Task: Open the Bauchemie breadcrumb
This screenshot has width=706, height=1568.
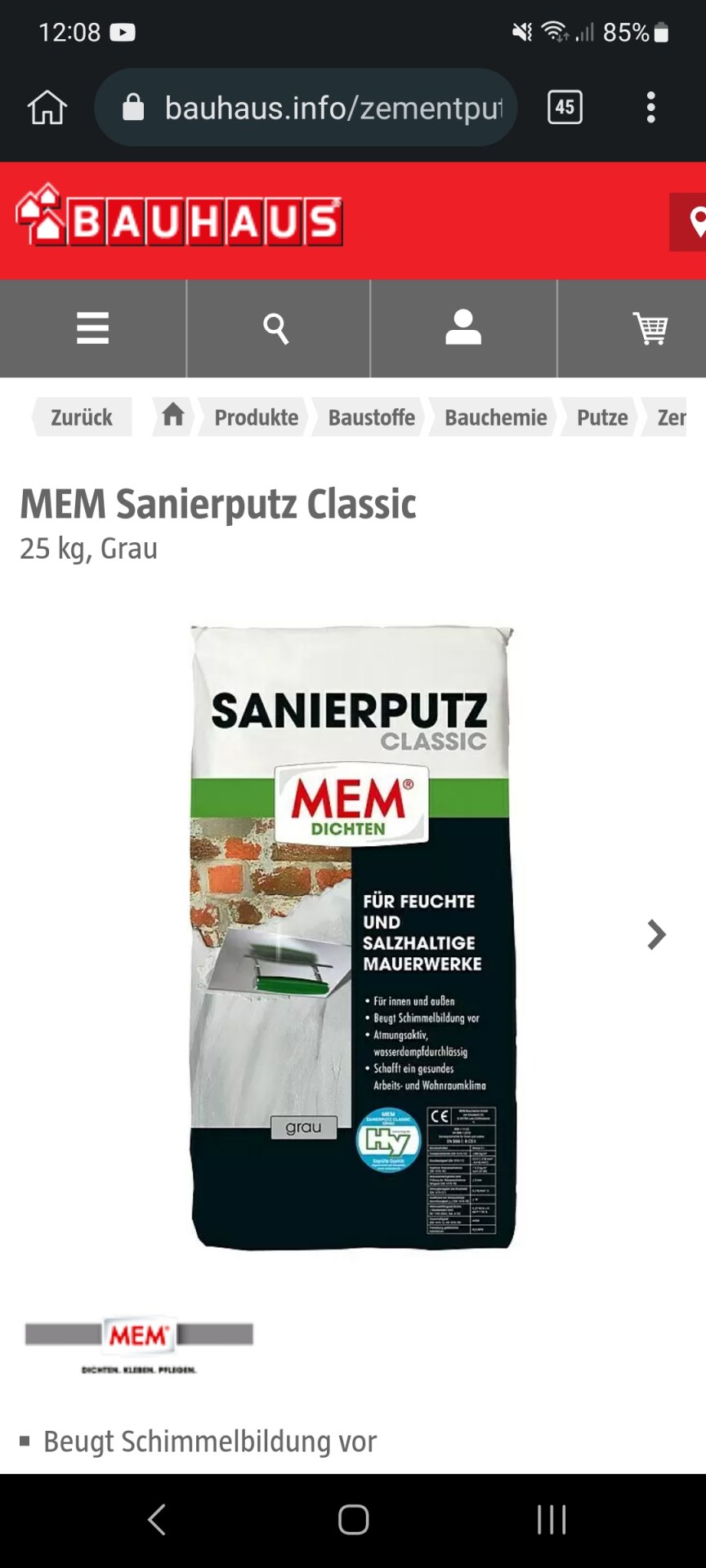Action: (495, 417)
